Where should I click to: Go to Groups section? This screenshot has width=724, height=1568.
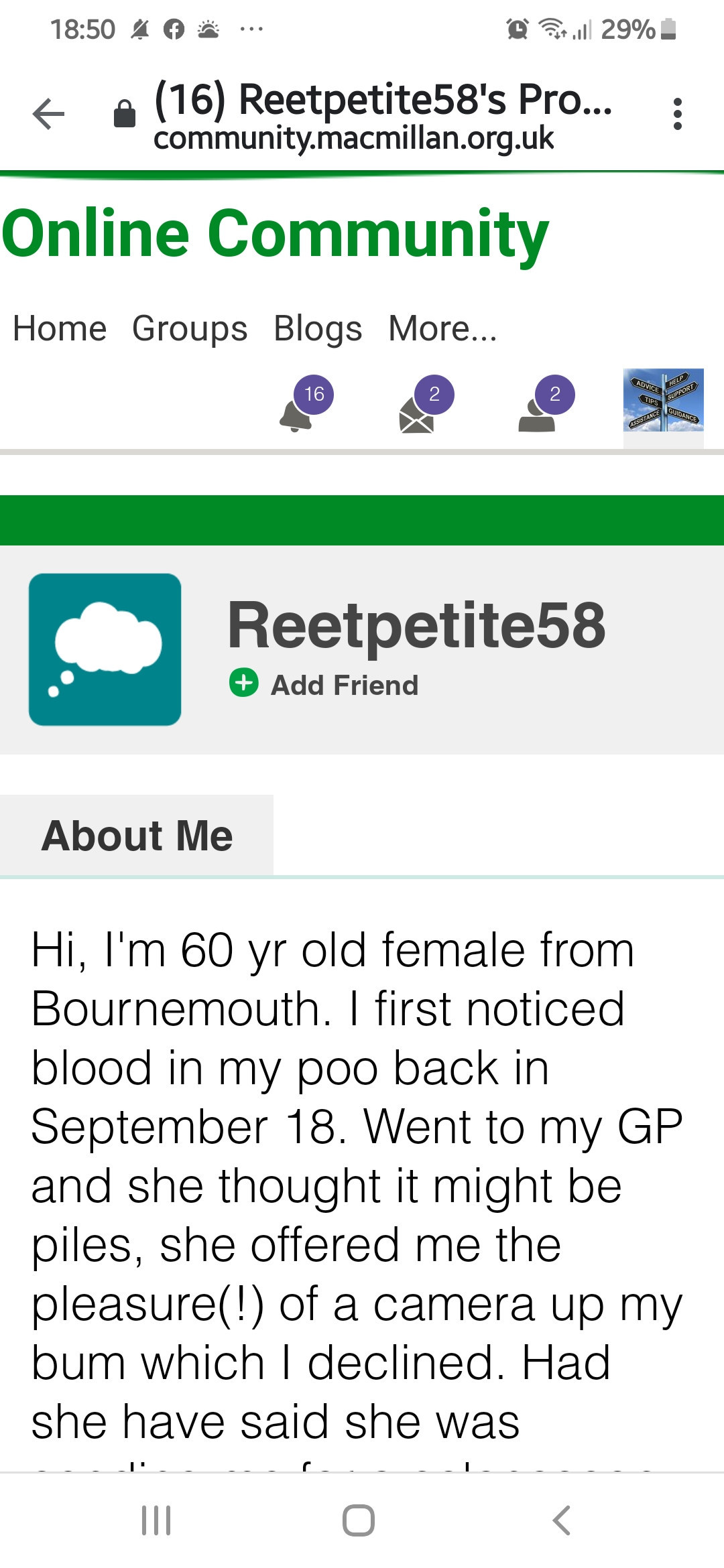190,328
